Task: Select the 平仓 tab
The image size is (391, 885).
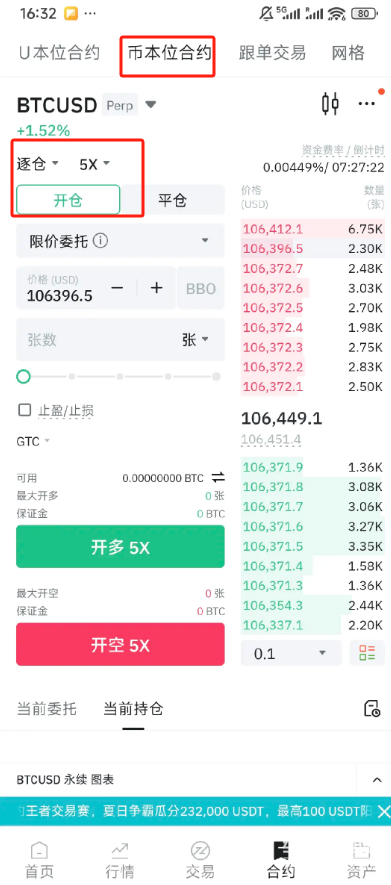Action: pyautogui.click(x=173, y=200)
